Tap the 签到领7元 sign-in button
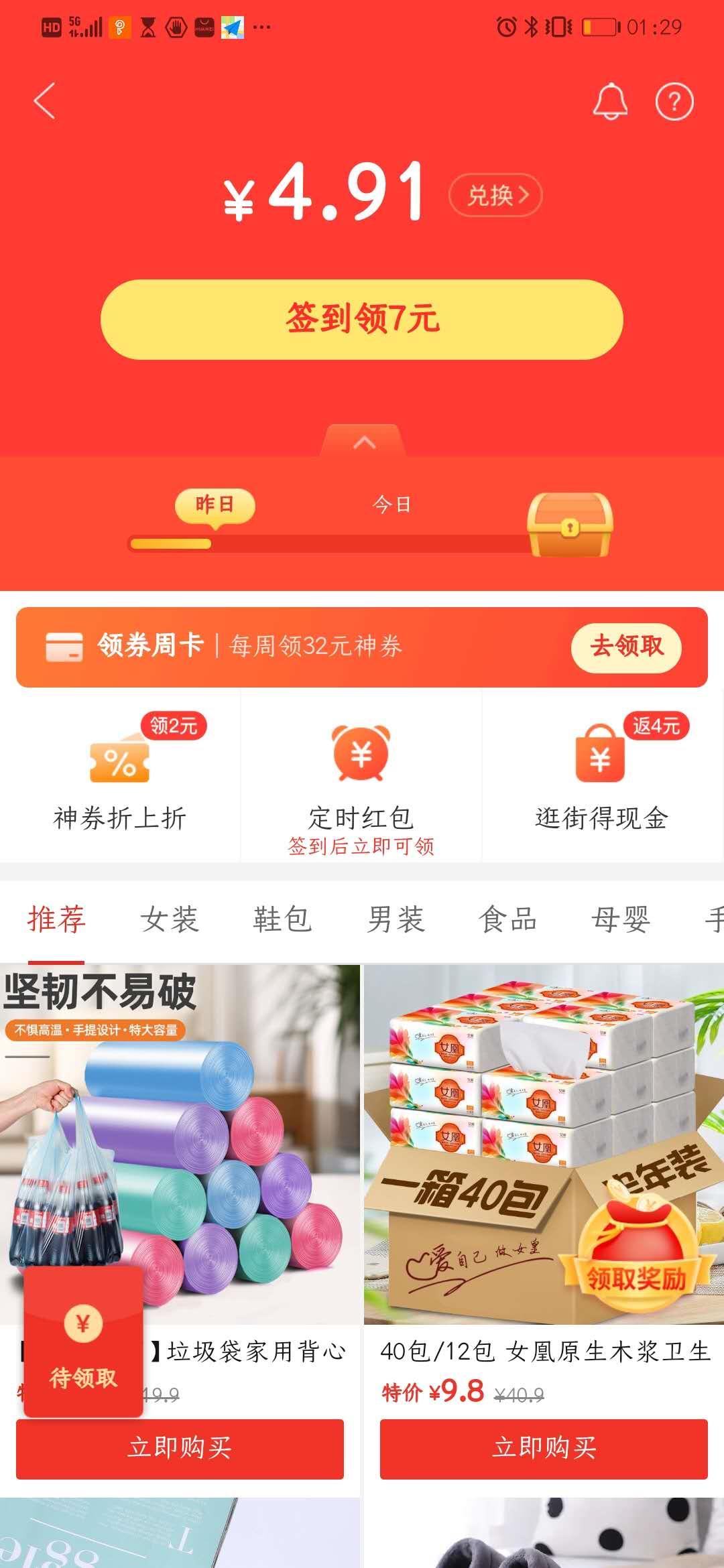This screenshot has width=724, height=1568. point(362,321)
